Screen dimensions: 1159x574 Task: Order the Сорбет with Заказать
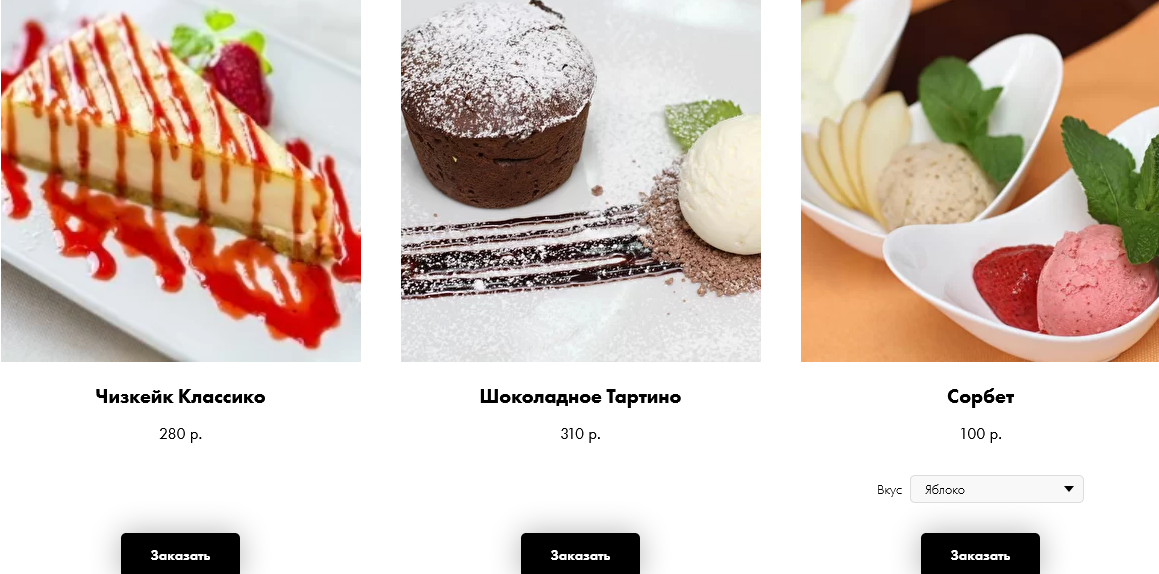pyautogui.click(x=980, y=554)
